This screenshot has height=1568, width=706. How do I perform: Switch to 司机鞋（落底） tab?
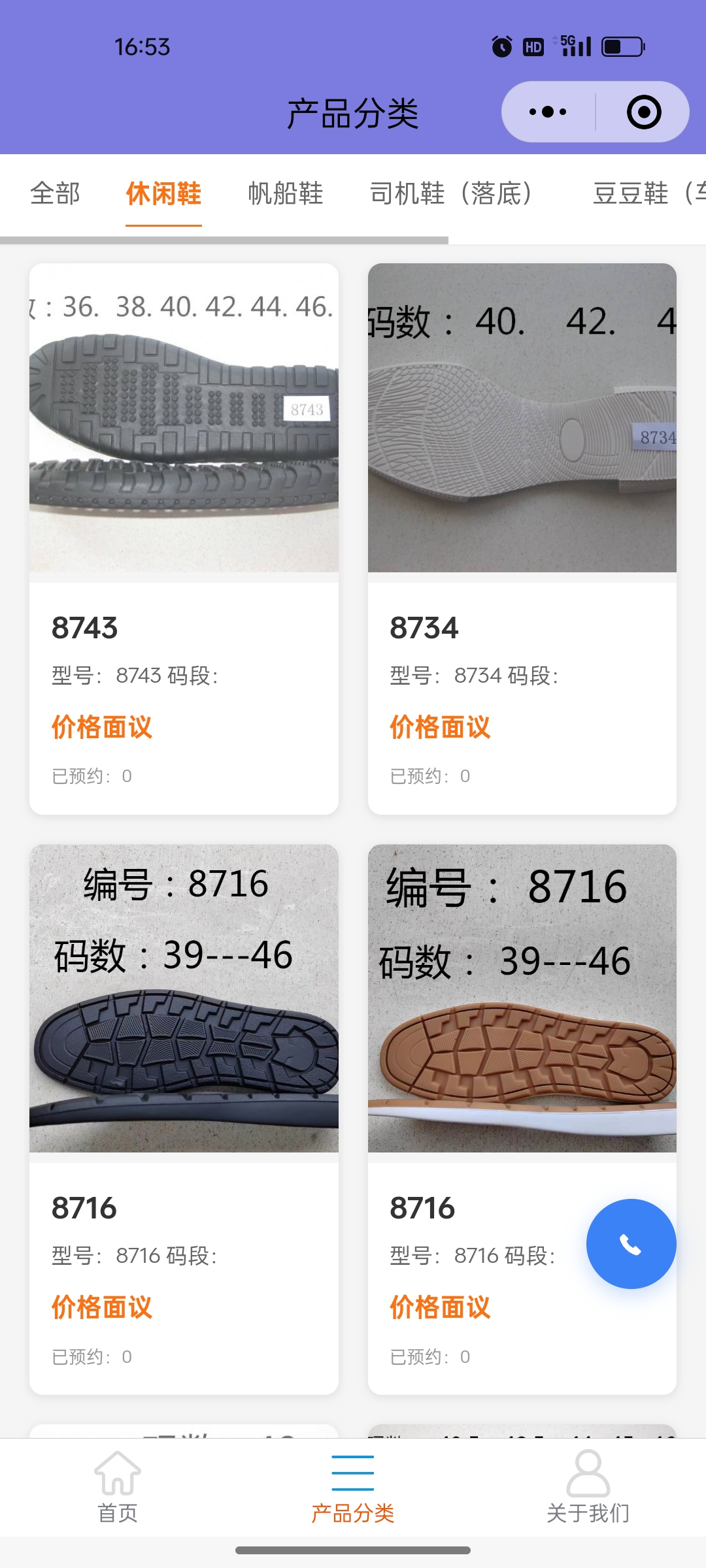pyautogui.click(x=450, y=193)
